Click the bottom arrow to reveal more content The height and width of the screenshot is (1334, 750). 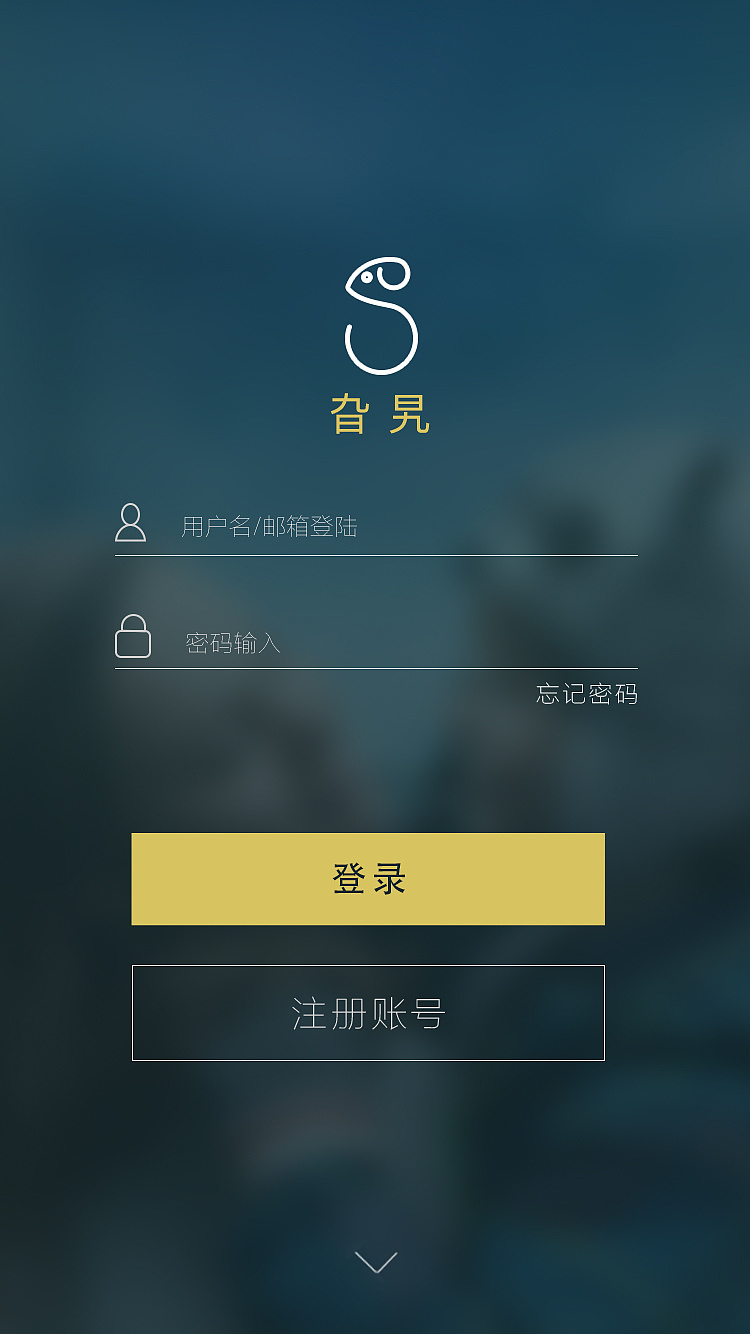(375, 1261)
